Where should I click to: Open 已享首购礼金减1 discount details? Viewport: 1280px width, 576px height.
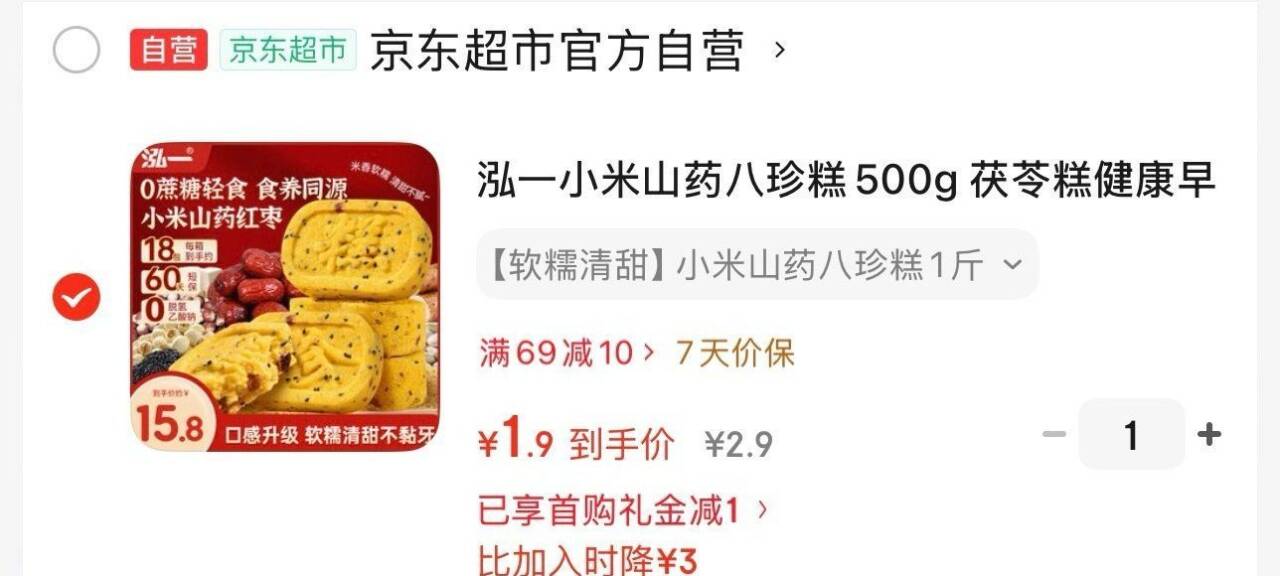coord(622,511)
